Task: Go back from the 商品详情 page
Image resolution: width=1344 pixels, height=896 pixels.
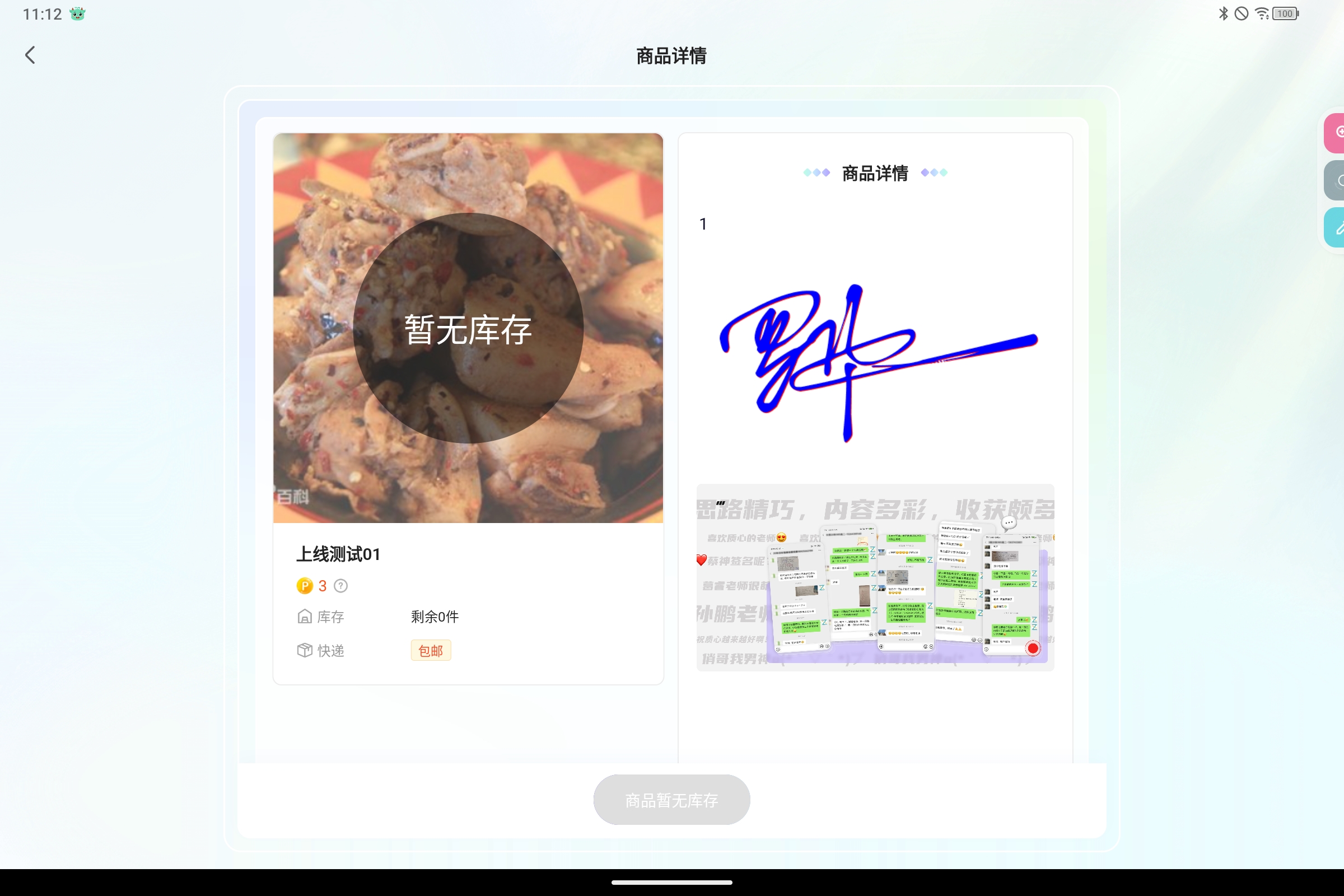Action: click(30, 55)
